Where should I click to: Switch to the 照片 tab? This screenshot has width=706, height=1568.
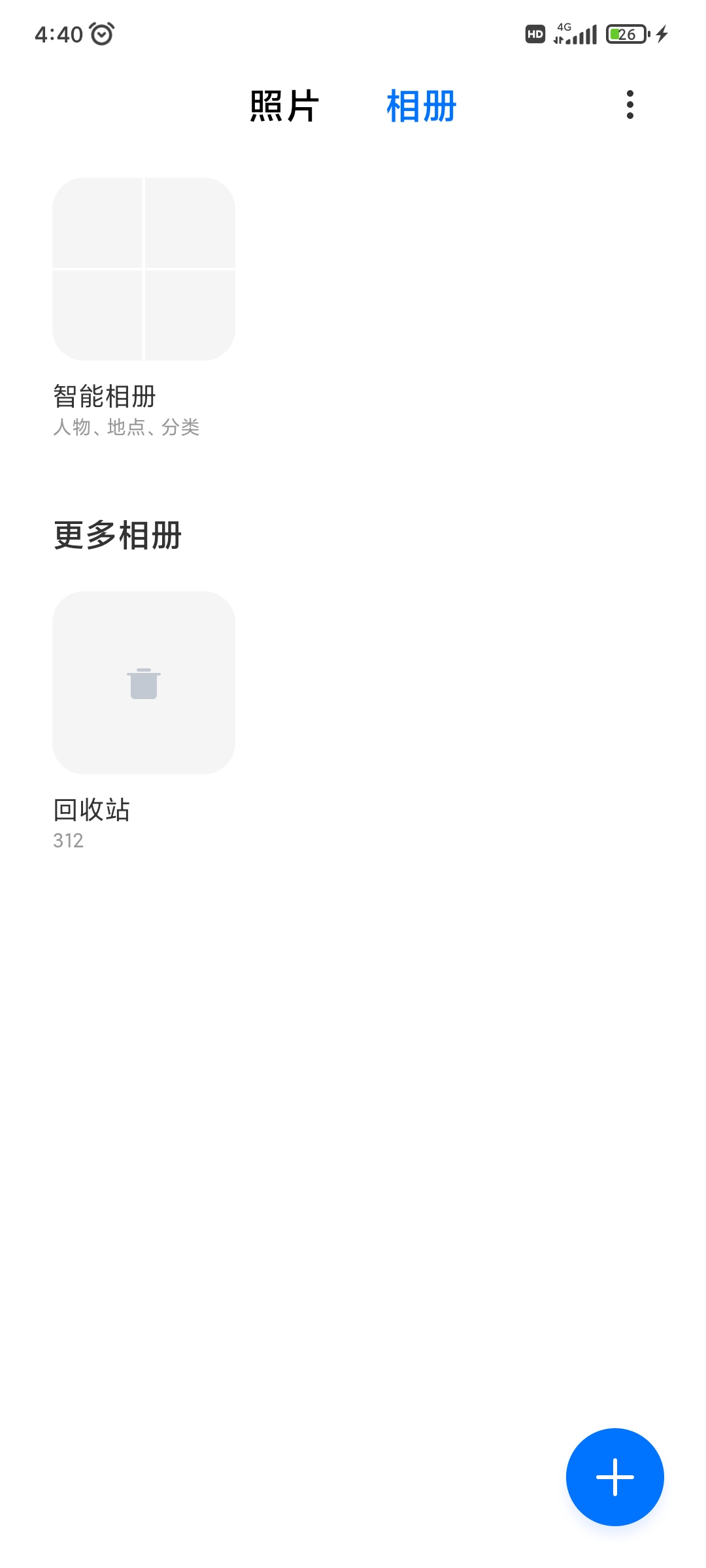(284, 106)
